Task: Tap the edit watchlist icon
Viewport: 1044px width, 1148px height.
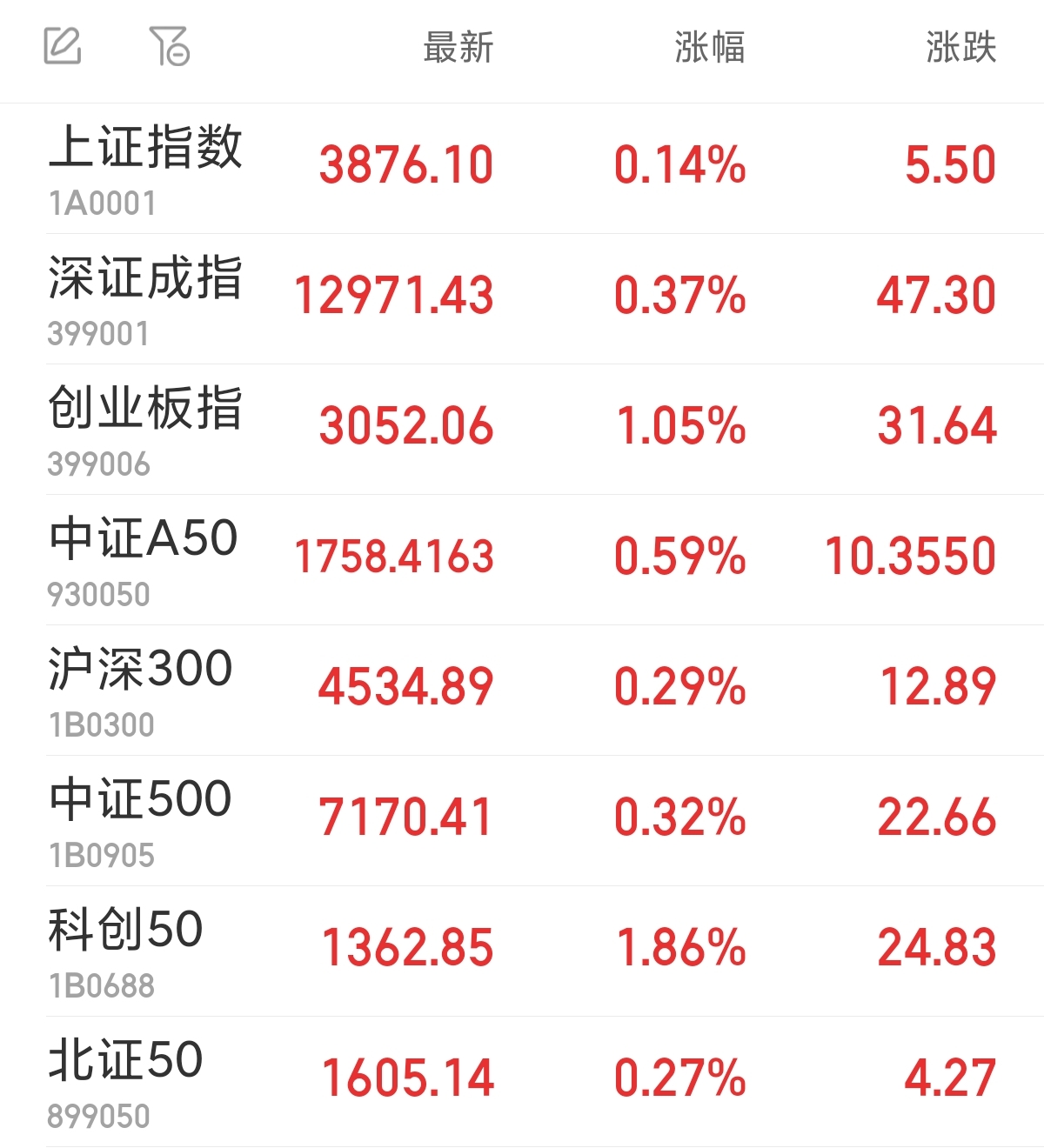Action: point(63,46)
